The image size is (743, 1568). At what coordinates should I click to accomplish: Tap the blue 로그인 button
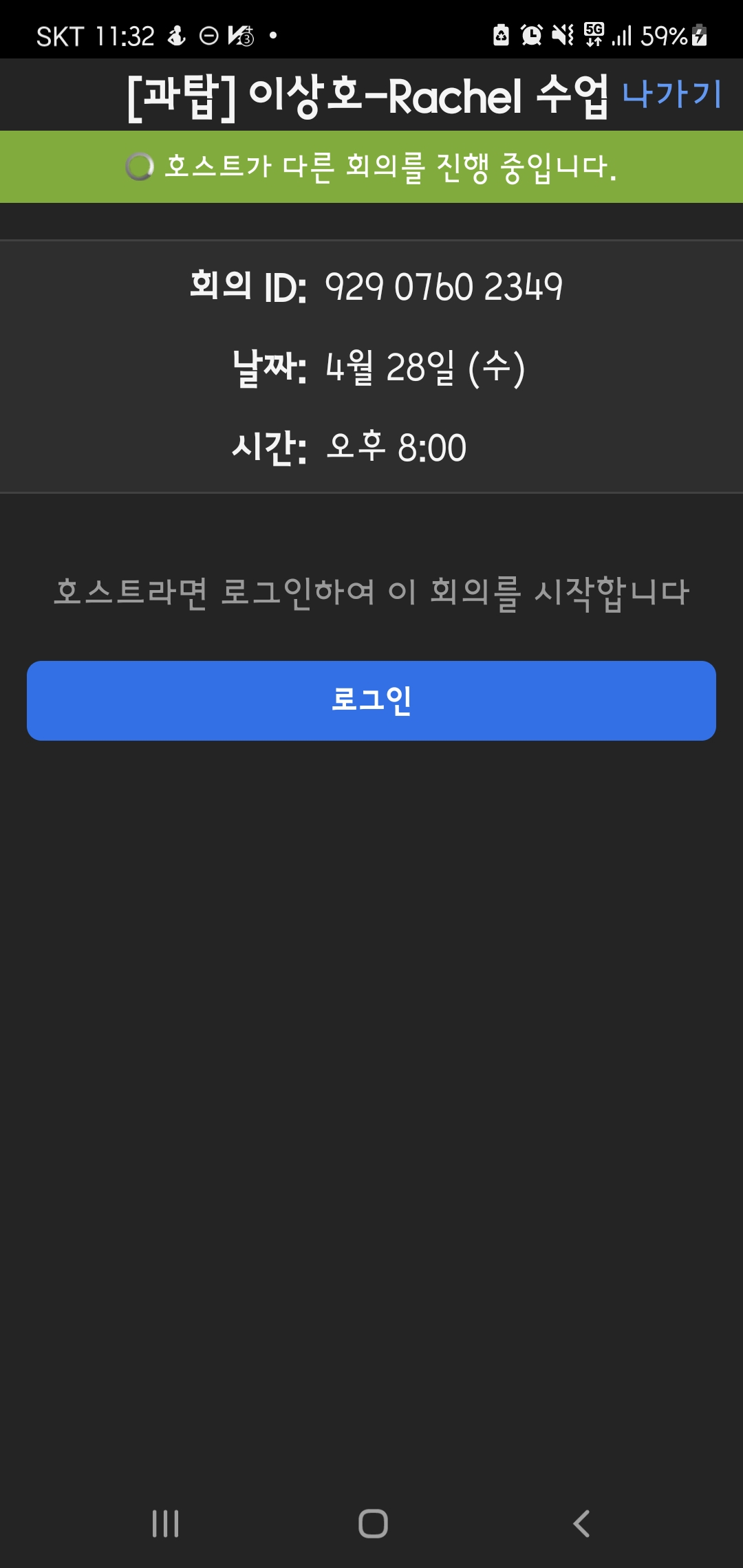(371, 701)
